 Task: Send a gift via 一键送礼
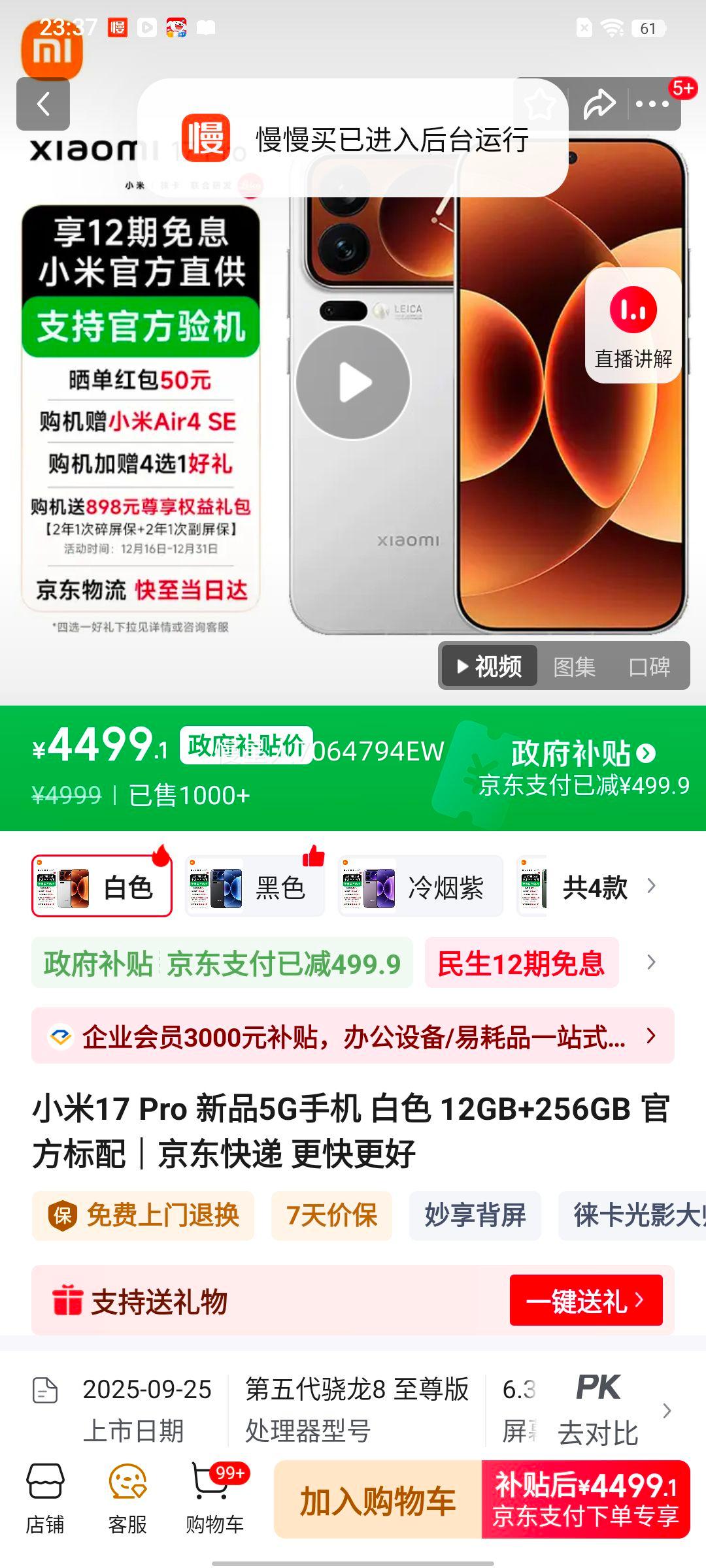click(584, 1301)
